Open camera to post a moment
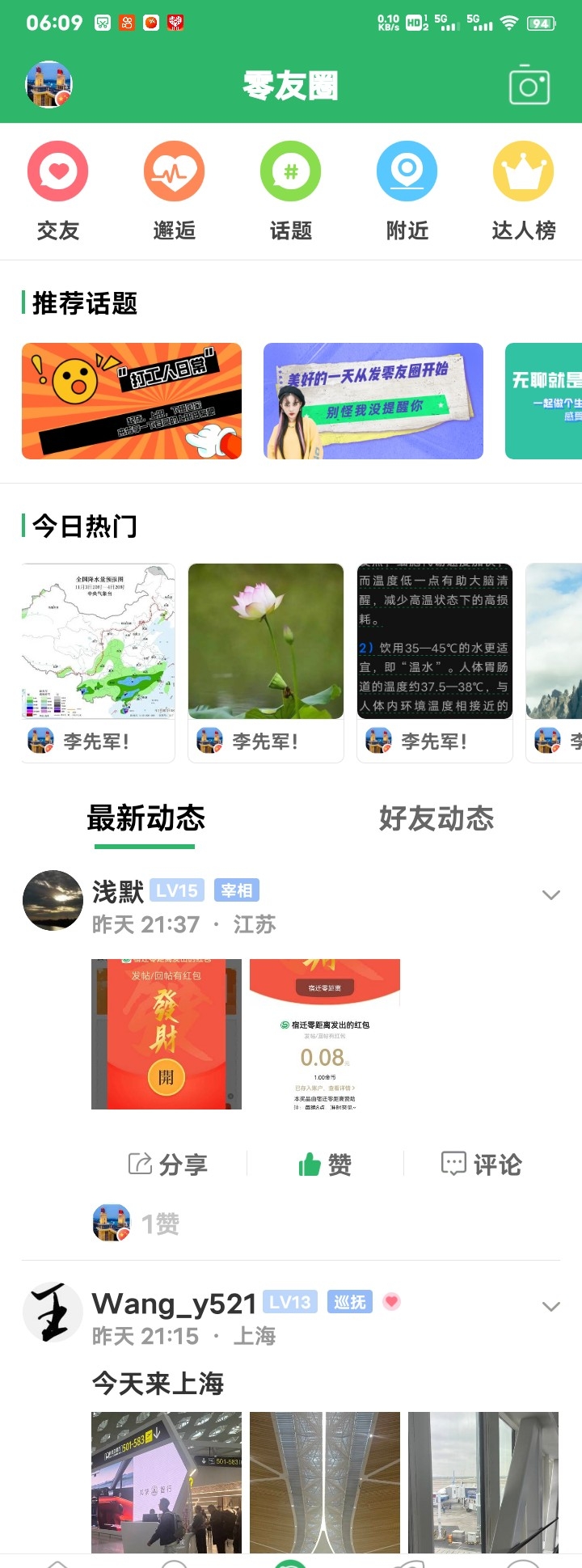 pos(529,86)
